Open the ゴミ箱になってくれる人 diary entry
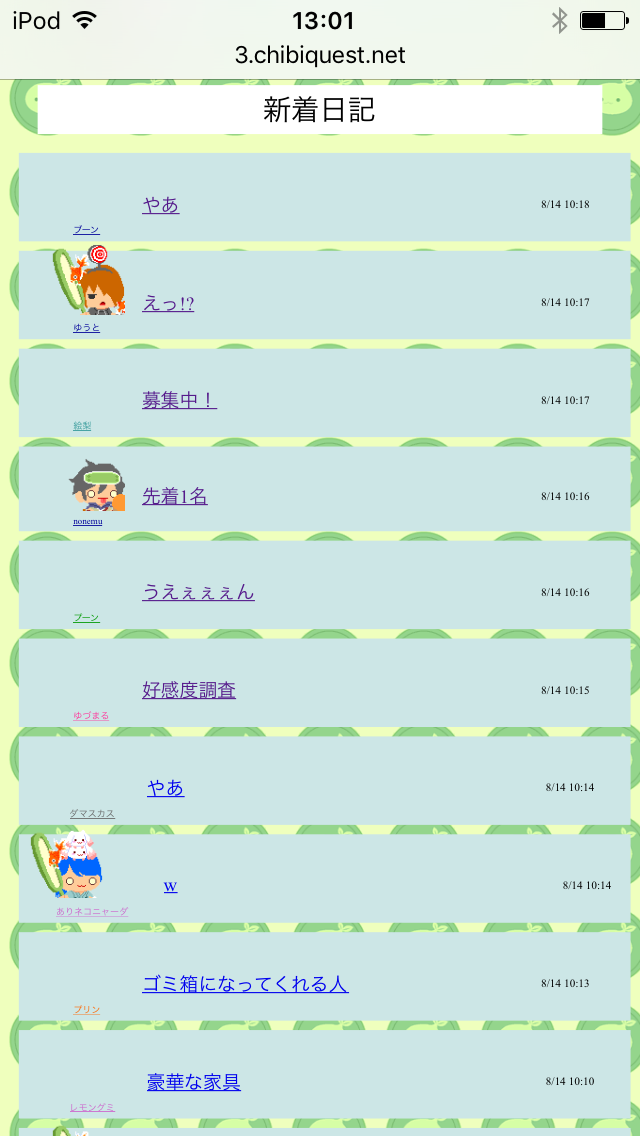Image resolution: width=640 pixels, height=1136 pixels. (x=245, y=984)
